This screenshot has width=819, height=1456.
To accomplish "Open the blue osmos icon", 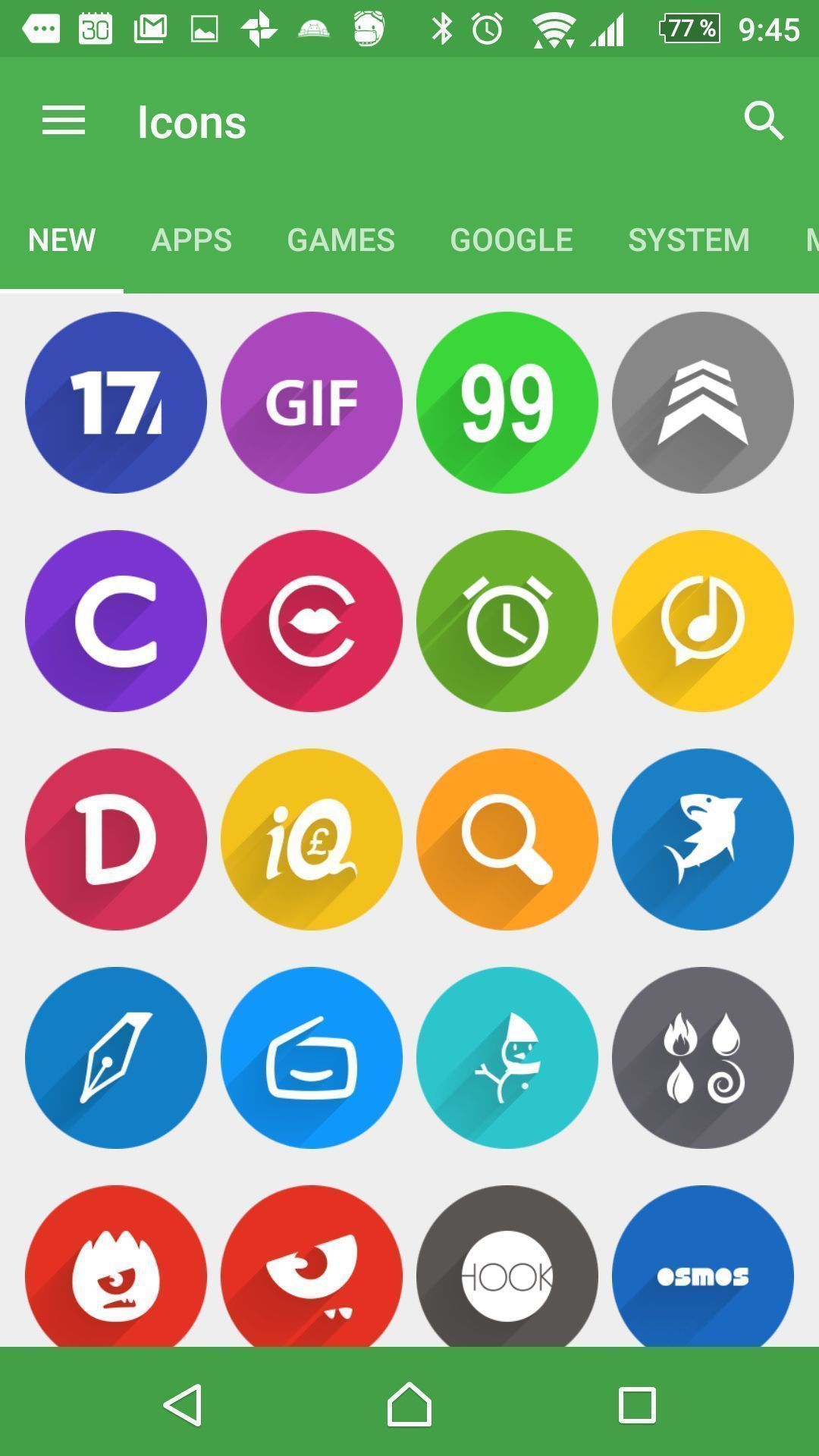I will coord(703,1266).
